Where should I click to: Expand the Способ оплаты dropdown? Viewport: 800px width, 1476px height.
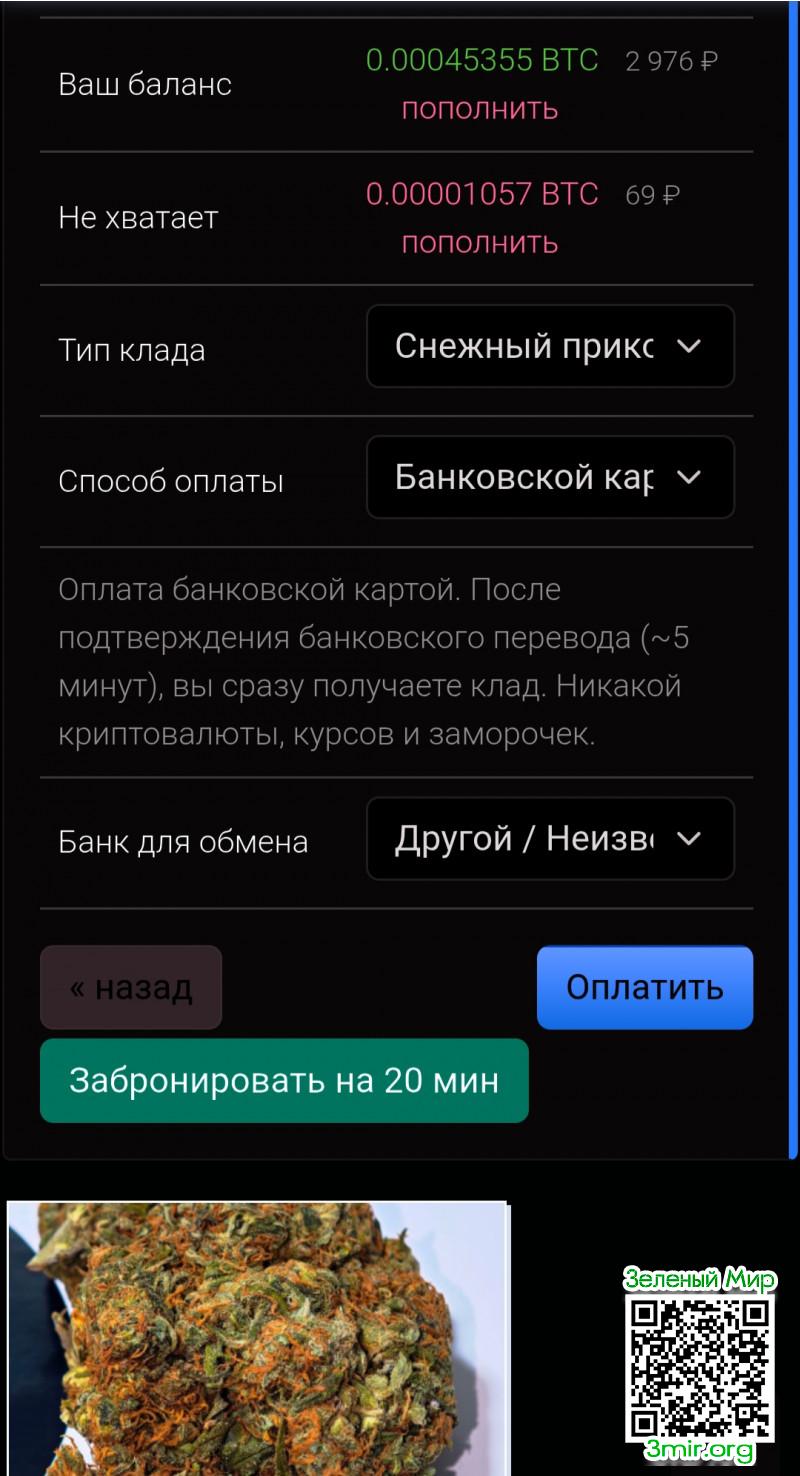pos(550,477)
